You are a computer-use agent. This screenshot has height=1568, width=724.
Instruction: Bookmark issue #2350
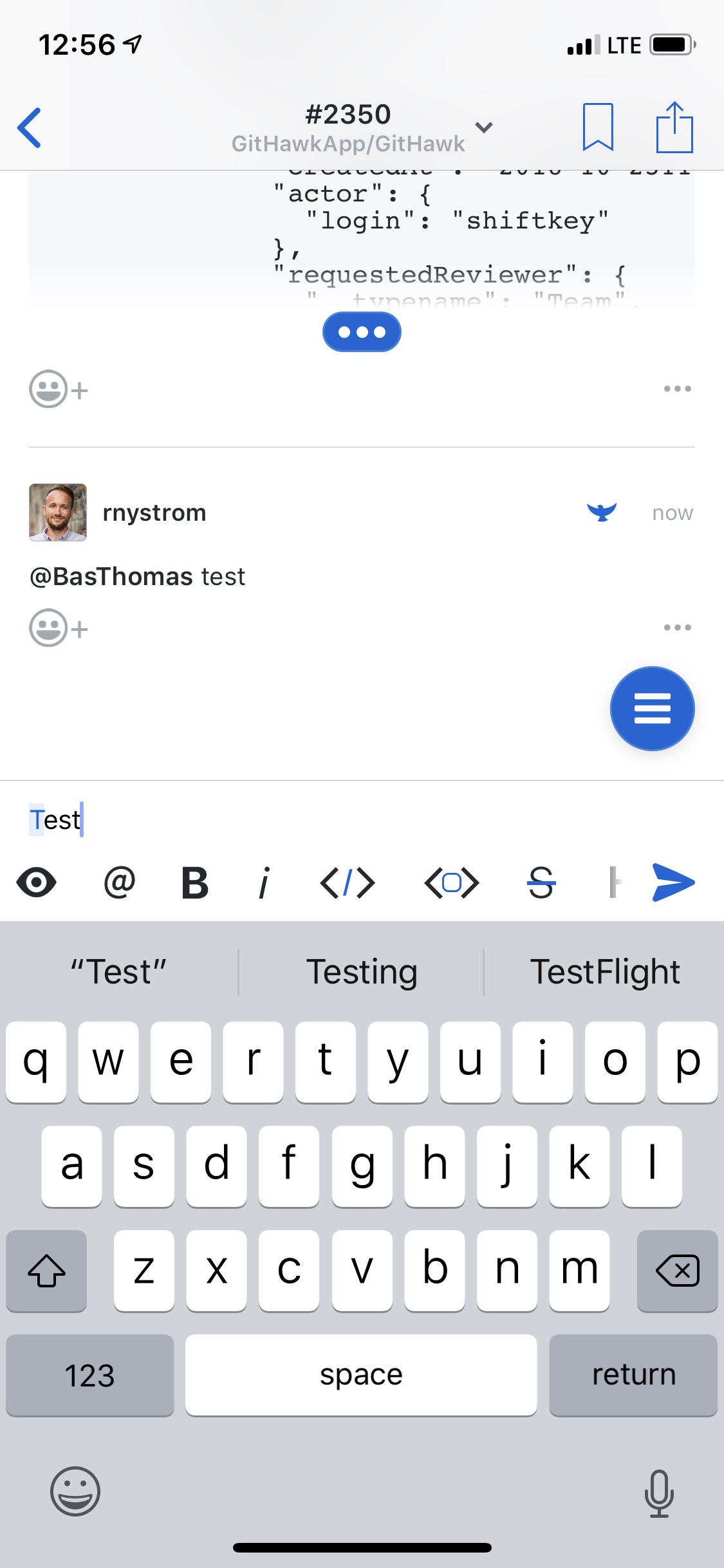tap(598, 127)
